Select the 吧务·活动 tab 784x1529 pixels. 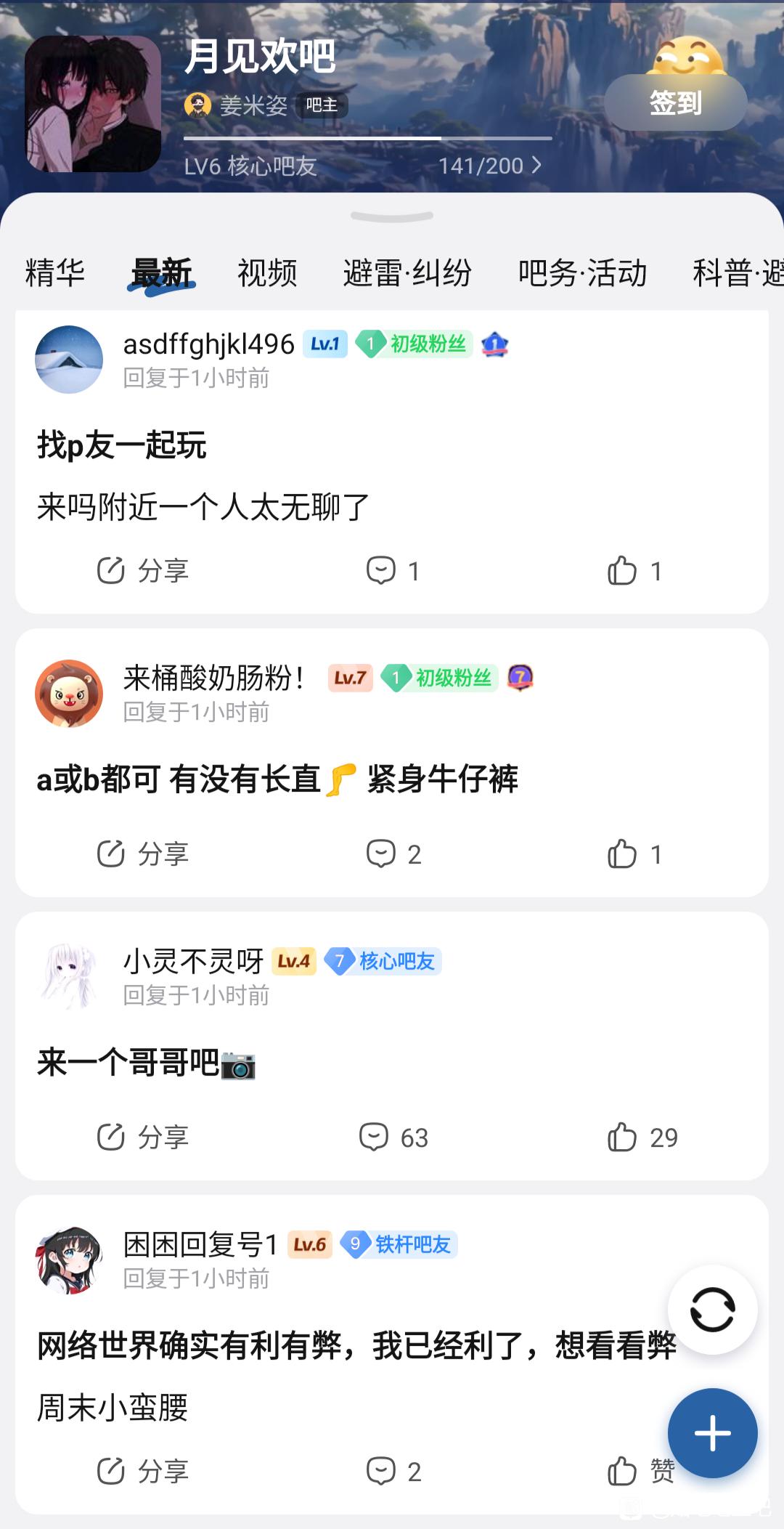(582, 273)
